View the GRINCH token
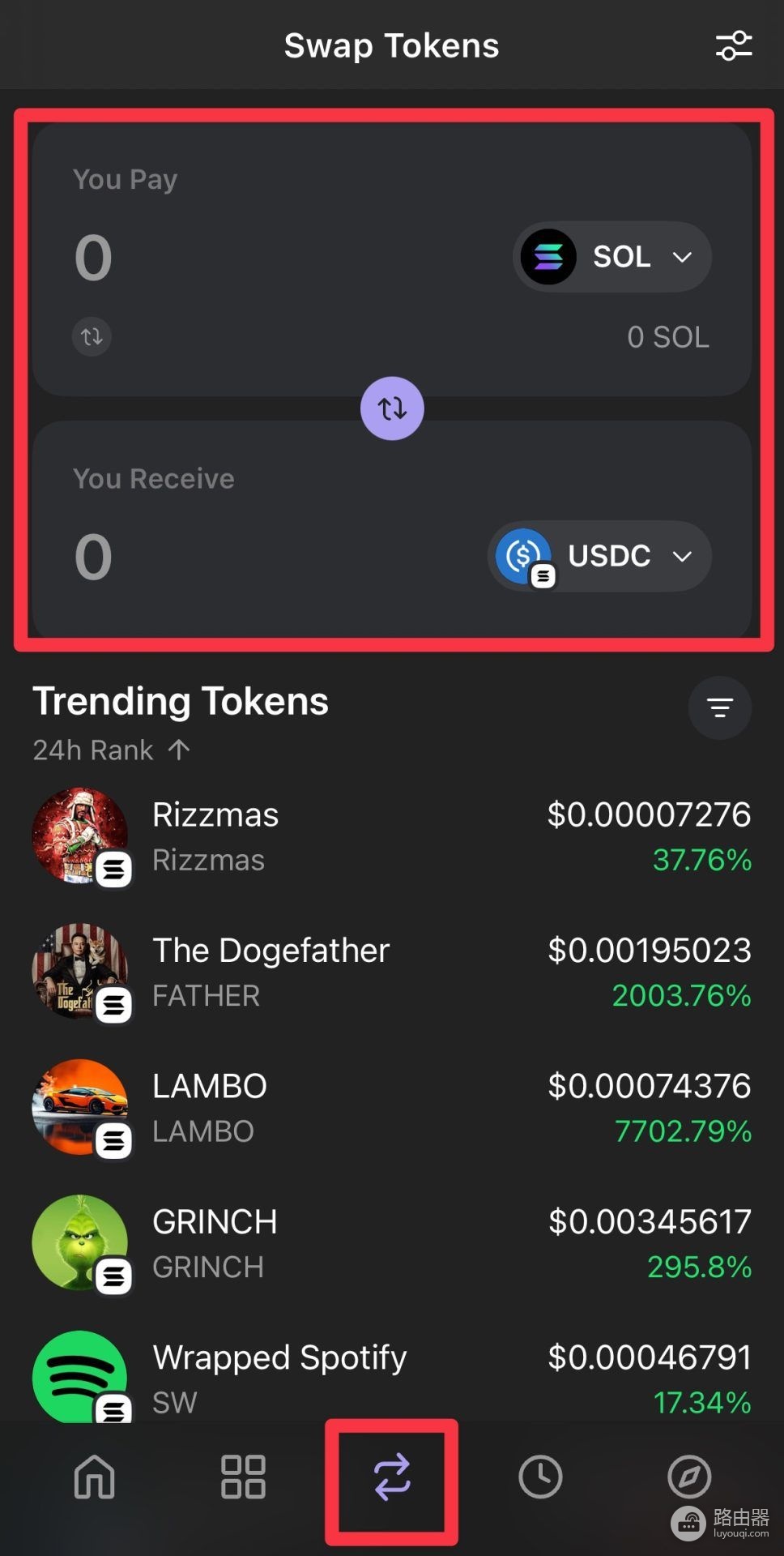784x1556 pixels. tap(392, 1243)
